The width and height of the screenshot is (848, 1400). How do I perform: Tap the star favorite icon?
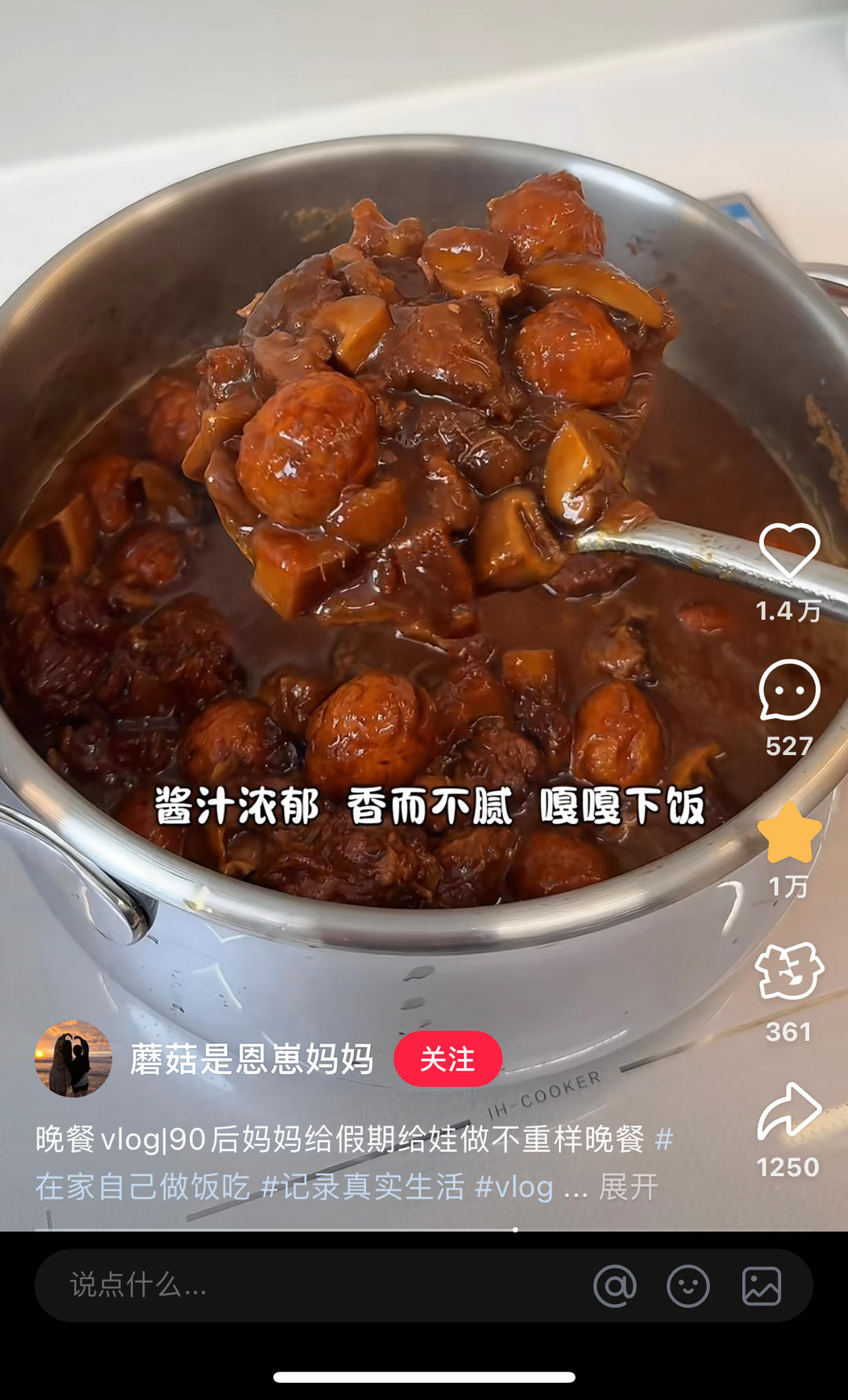click(789, 834)
